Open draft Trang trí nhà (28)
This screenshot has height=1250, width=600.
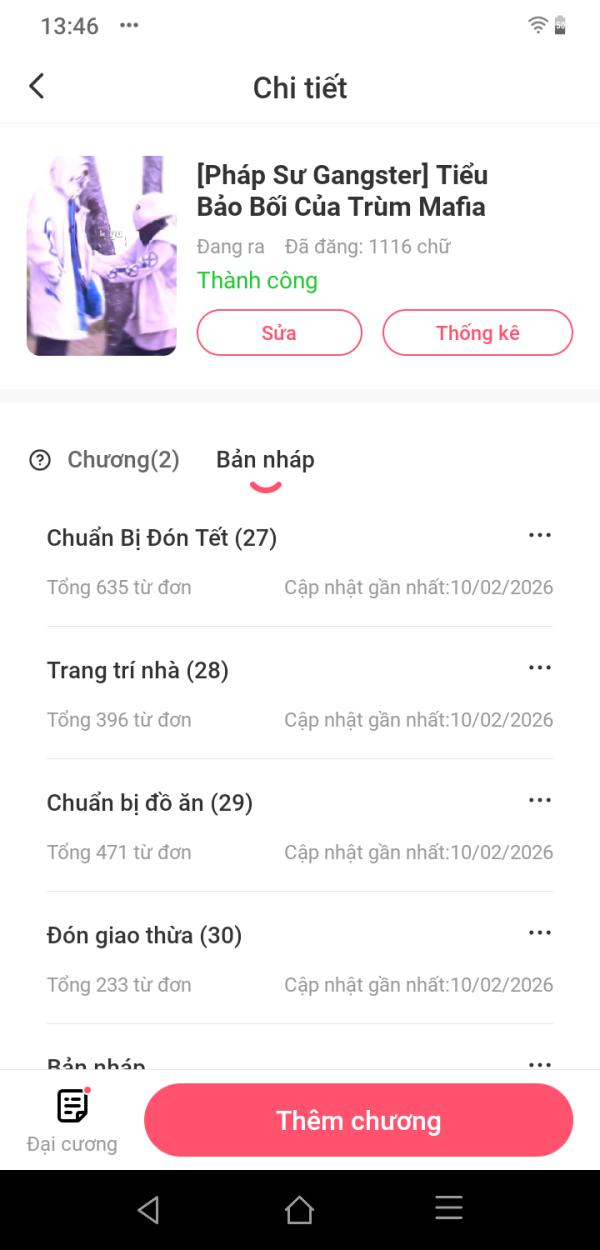coord(138,671)
